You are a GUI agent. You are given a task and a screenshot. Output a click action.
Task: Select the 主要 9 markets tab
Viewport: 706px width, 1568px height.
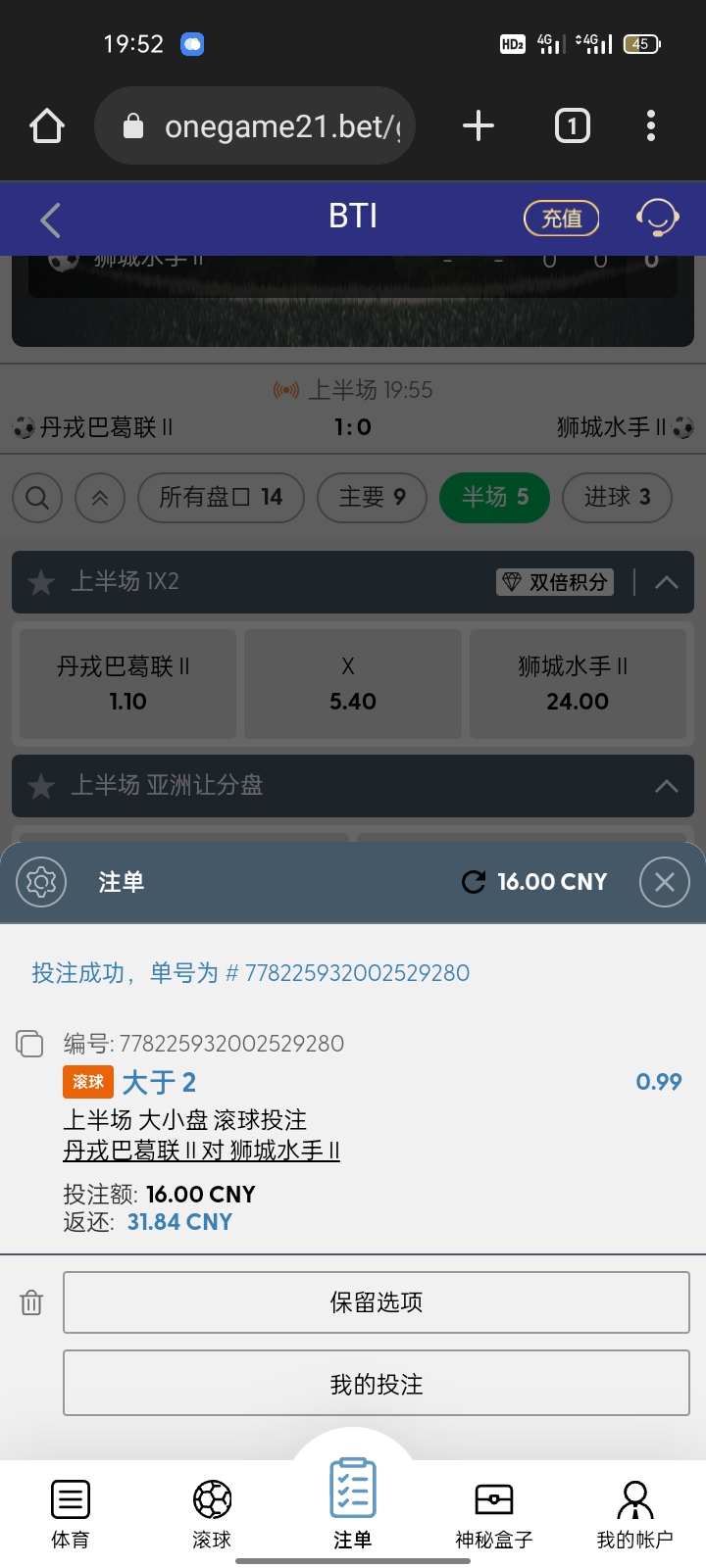tap(372, 498)
